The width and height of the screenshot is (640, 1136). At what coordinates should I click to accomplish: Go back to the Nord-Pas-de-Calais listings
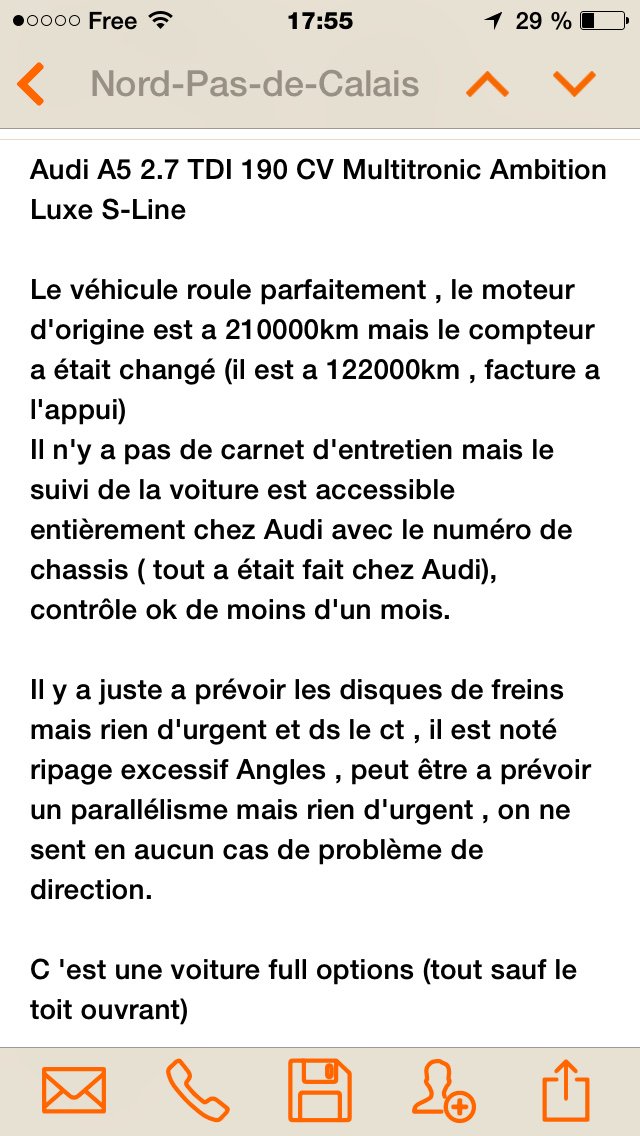32,84
